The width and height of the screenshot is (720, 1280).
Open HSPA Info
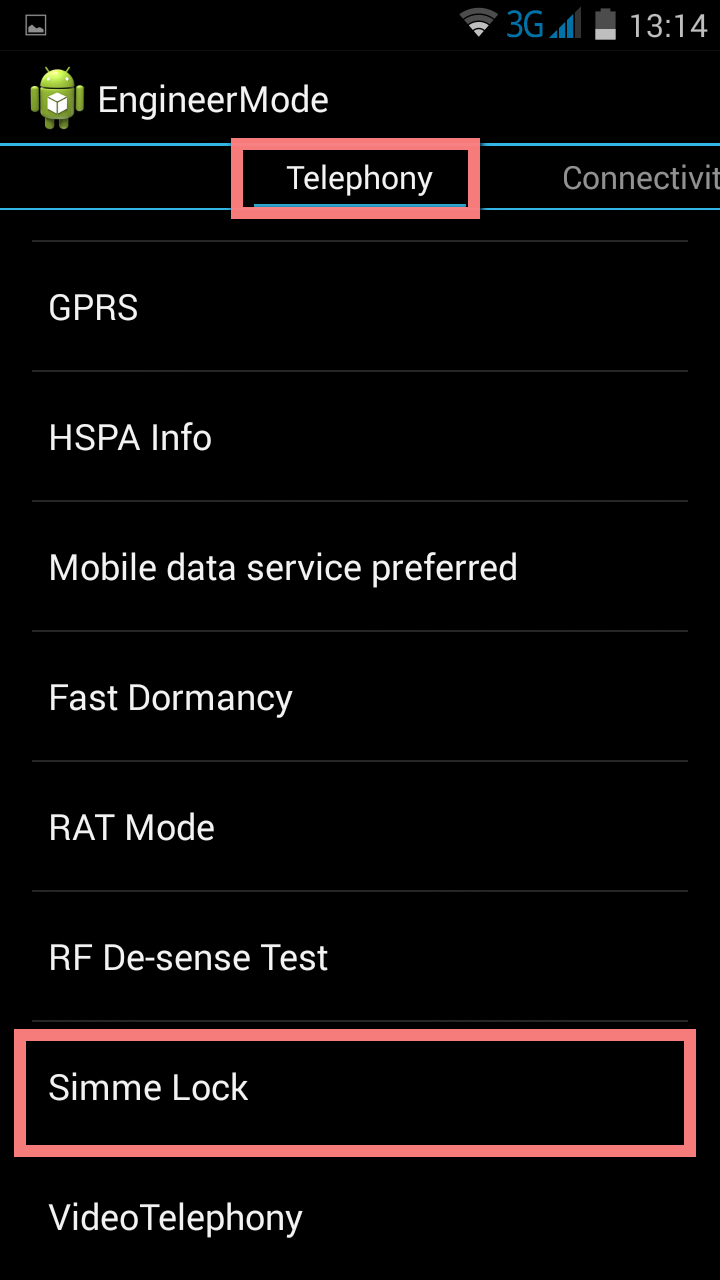360,437
